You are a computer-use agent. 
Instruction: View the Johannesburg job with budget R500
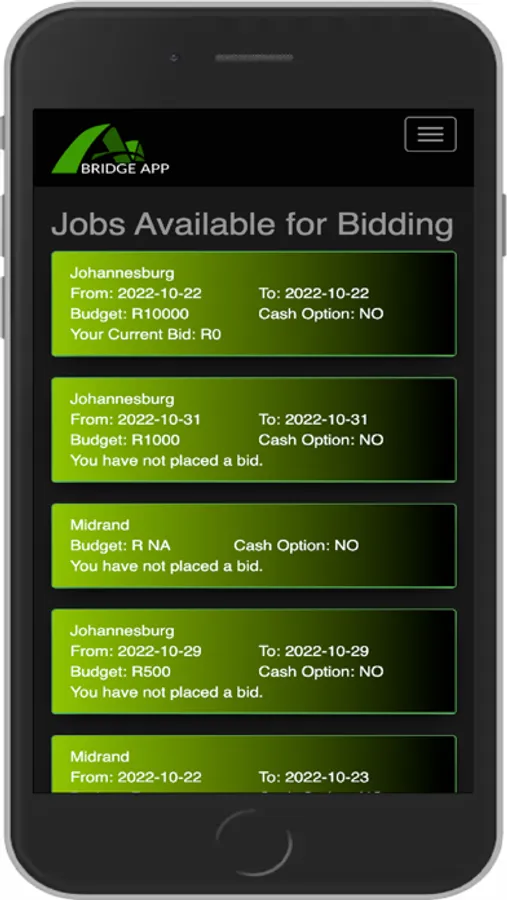tap(254, 661)
